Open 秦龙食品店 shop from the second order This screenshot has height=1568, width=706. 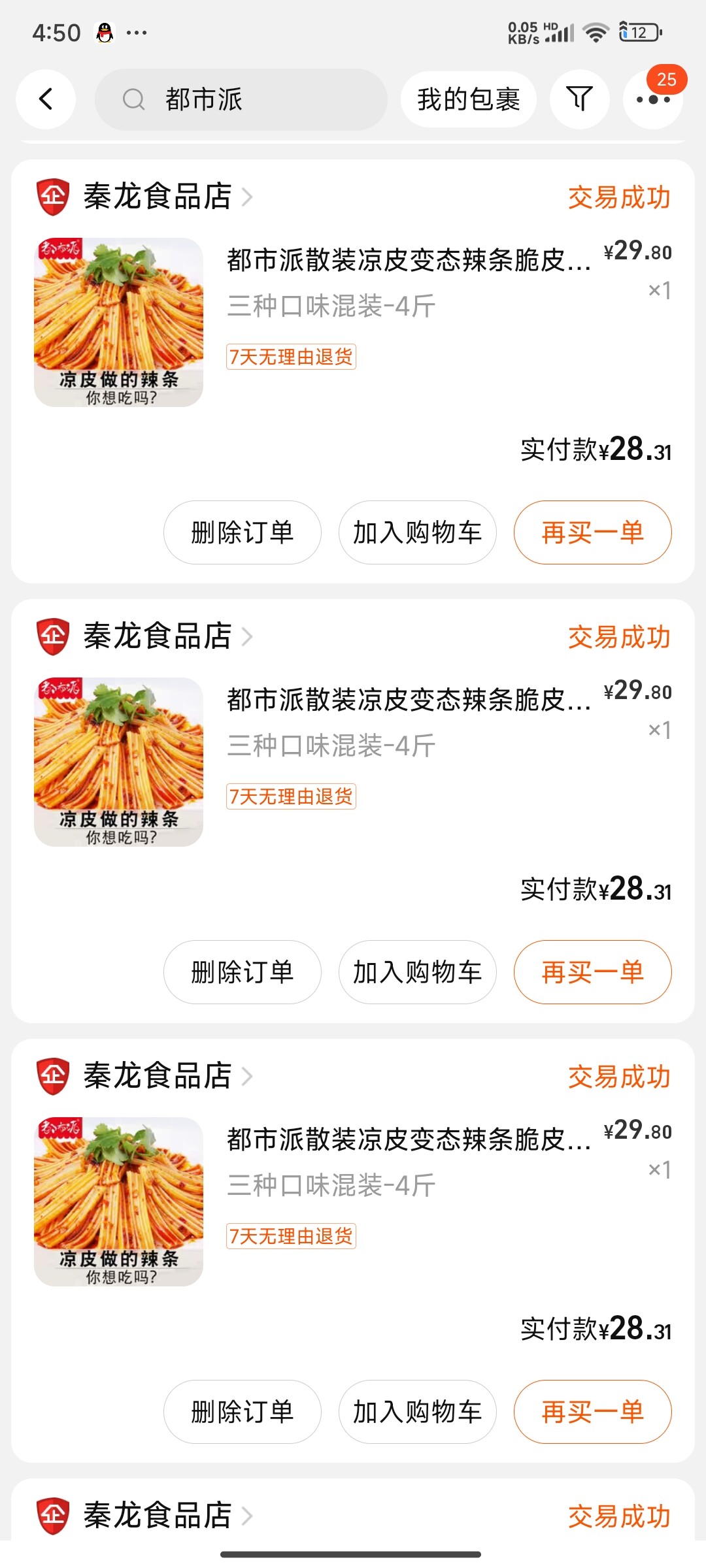pyautogui.click(x=157, y=636)
